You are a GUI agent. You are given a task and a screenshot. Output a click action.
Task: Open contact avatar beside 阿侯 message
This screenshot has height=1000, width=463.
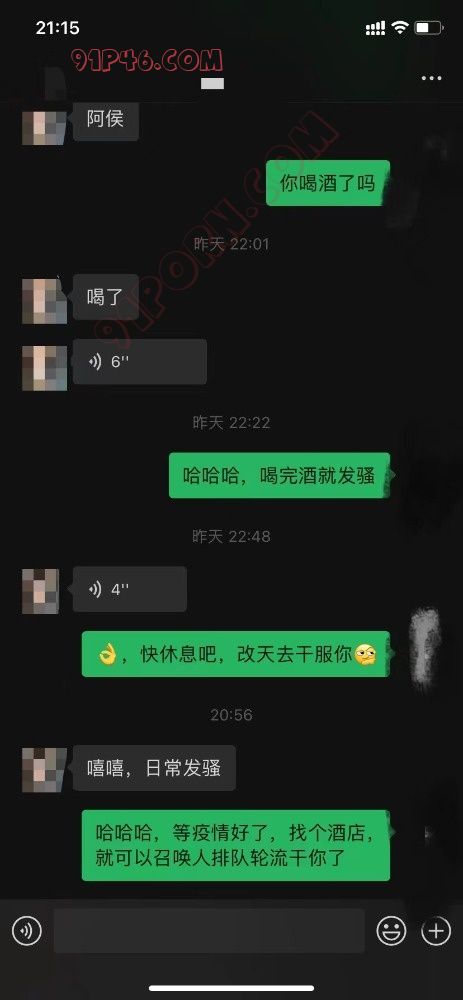click(x=44, y=125)
